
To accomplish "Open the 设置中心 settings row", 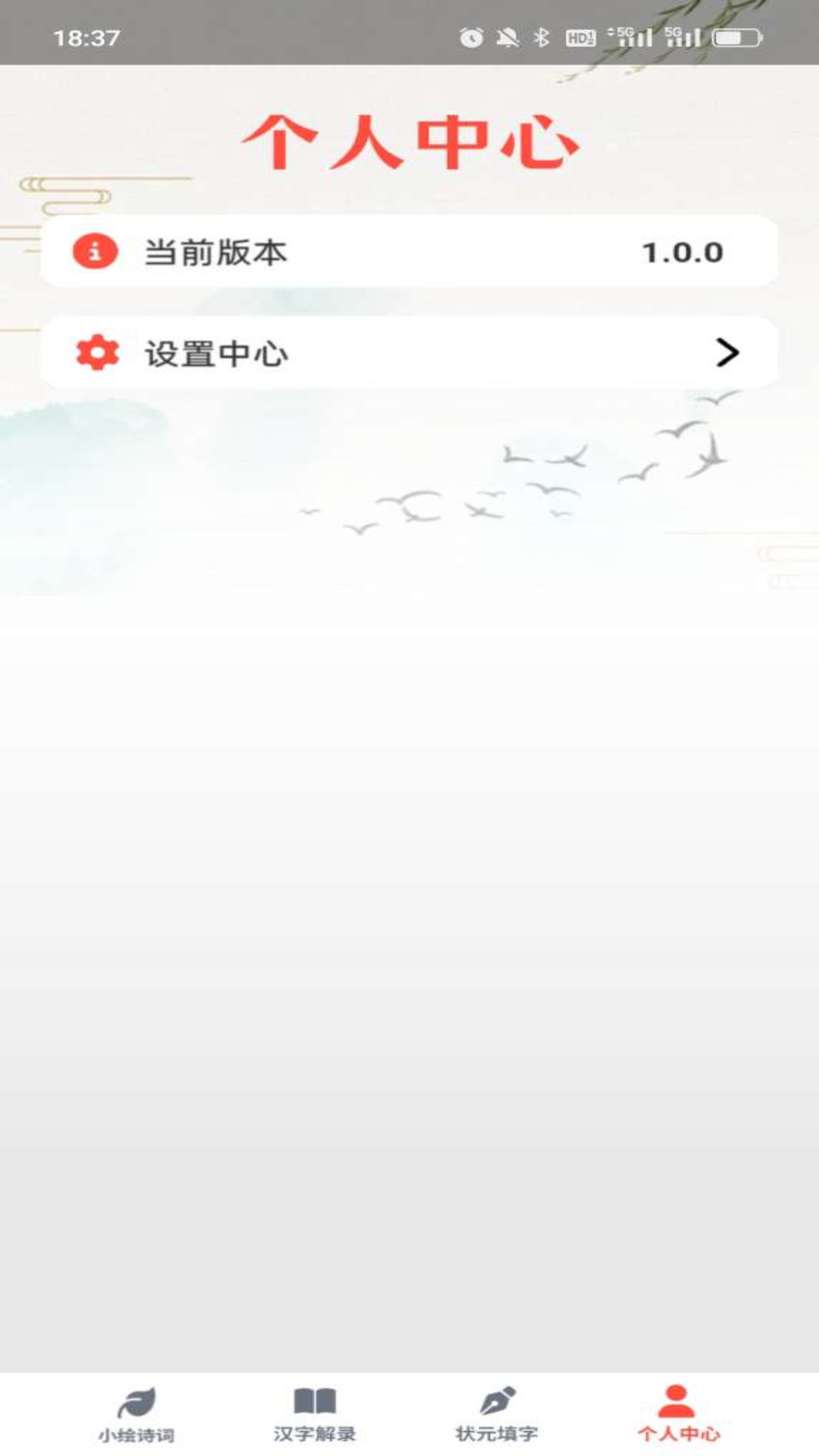I will (x=409, y=353).
